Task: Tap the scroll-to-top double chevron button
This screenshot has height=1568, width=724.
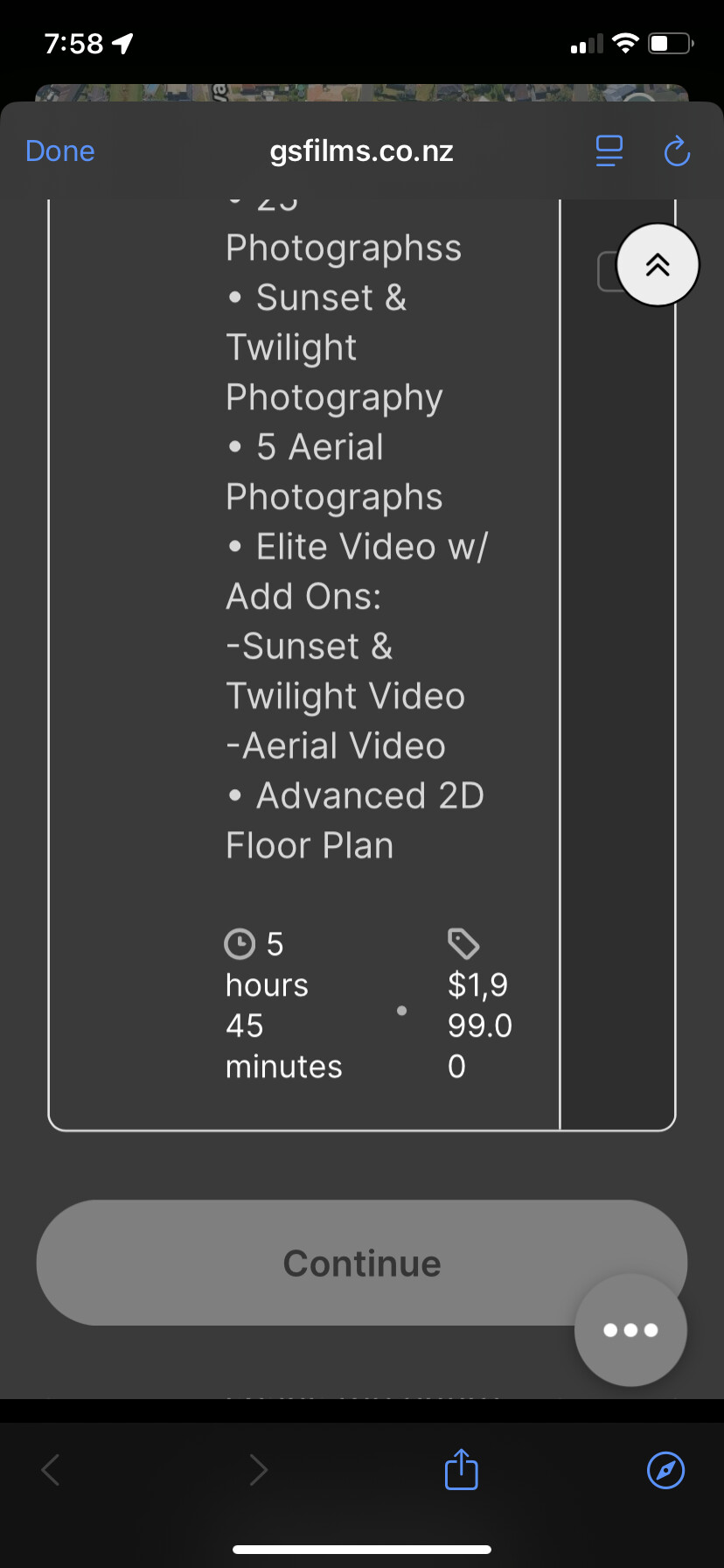Action: tap(658, 265)
